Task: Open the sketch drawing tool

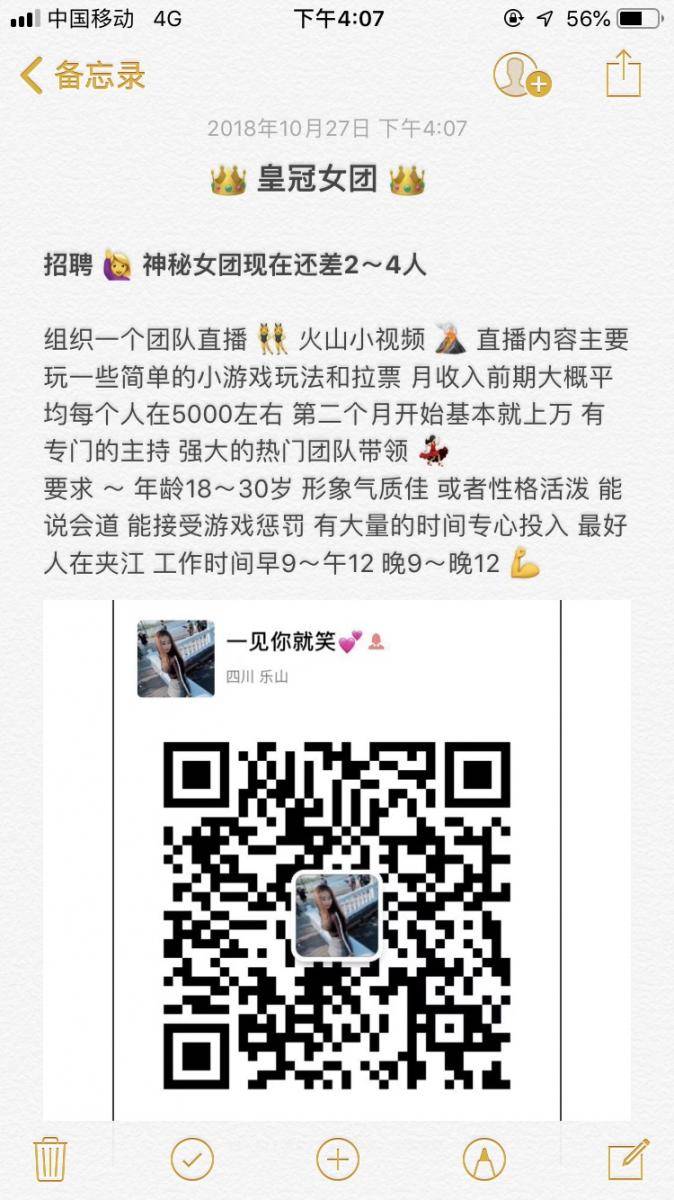Action: (484, 1159)
